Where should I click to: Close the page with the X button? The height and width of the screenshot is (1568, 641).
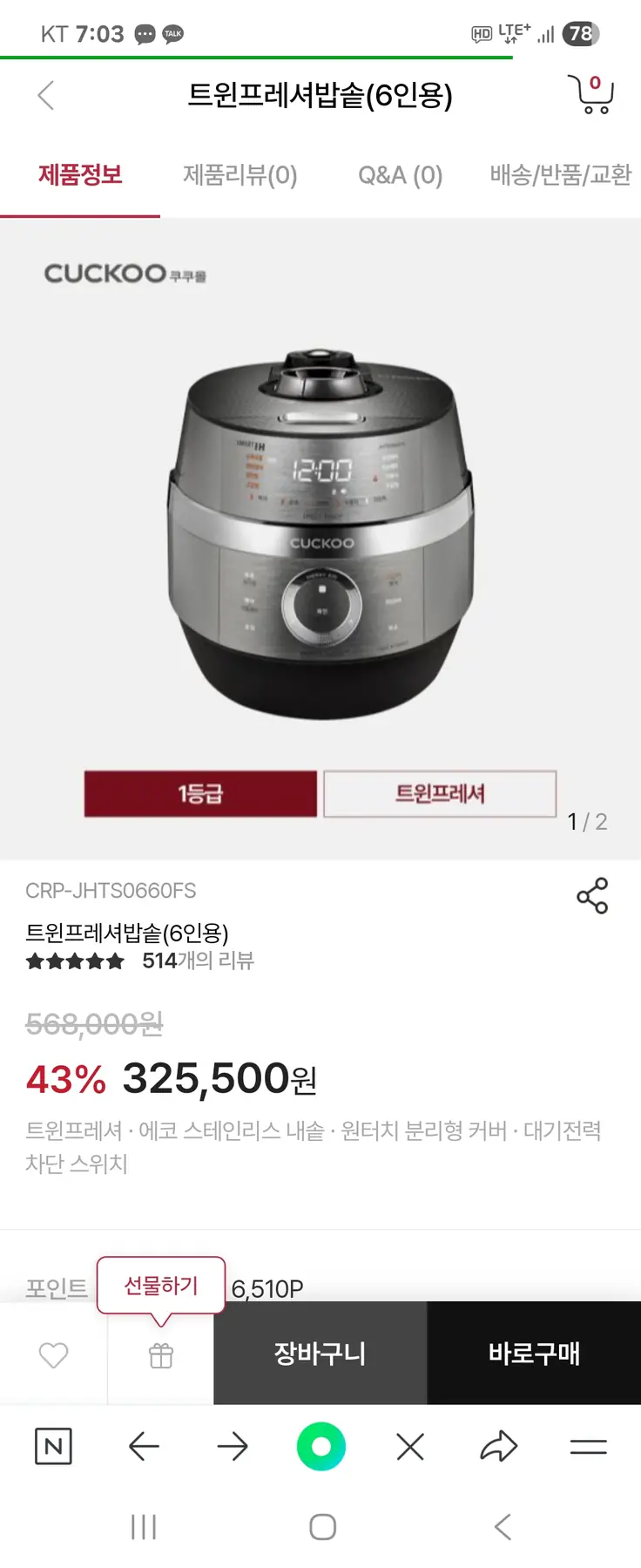click(410, 1447)
